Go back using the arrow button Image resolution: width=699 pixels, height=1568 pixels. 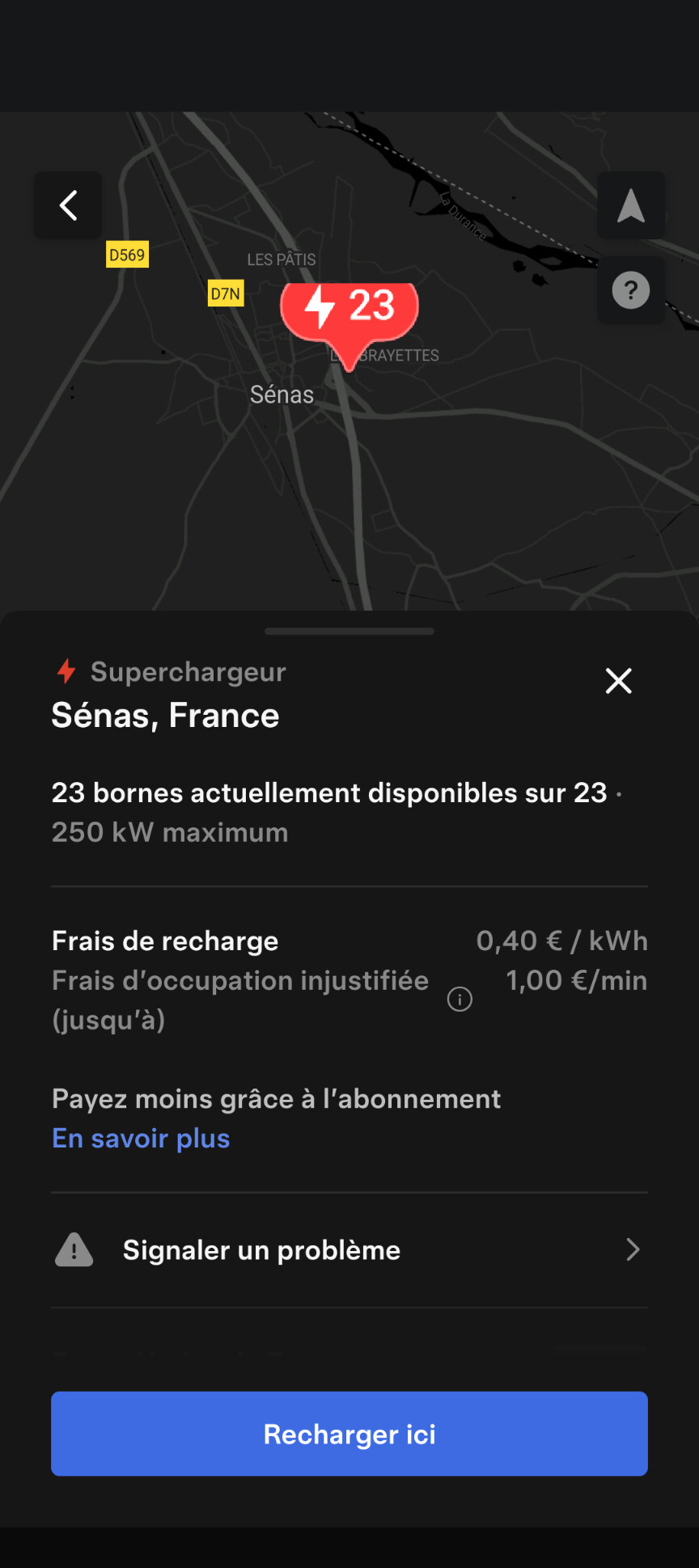point(68,205)
